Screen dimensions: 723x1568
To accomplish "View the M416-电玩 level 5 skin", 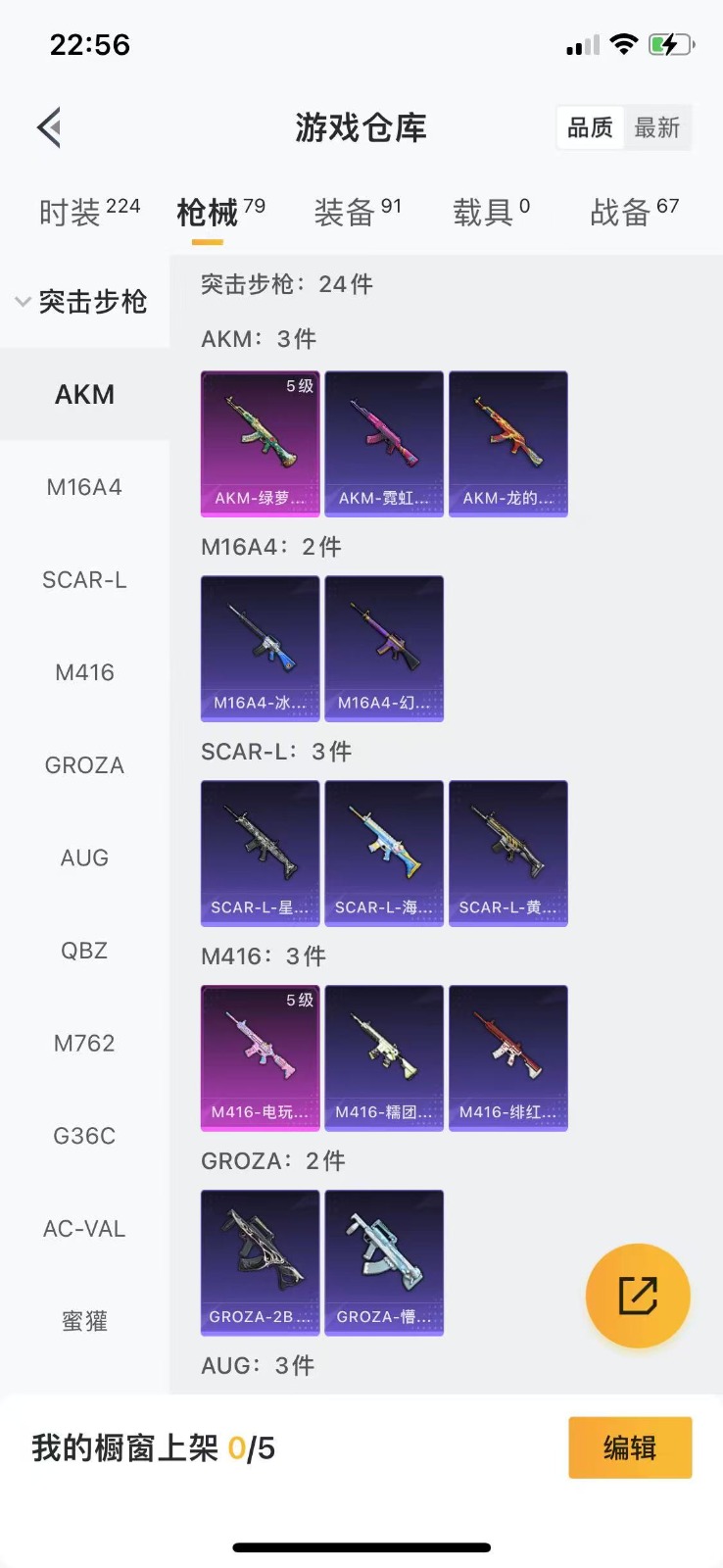I will click(x=260, y=1057).
